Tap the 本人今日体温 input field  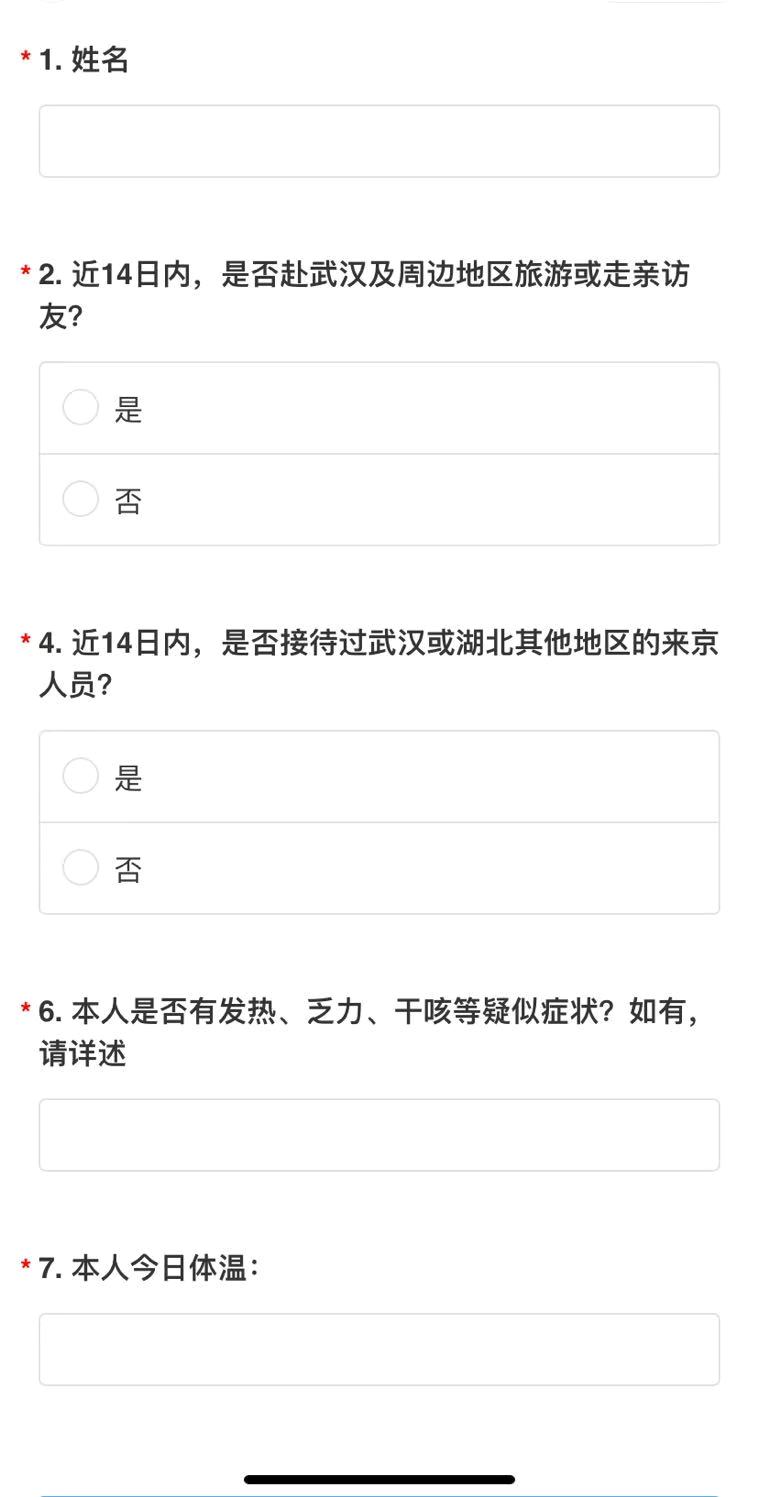pos(379,1349)
